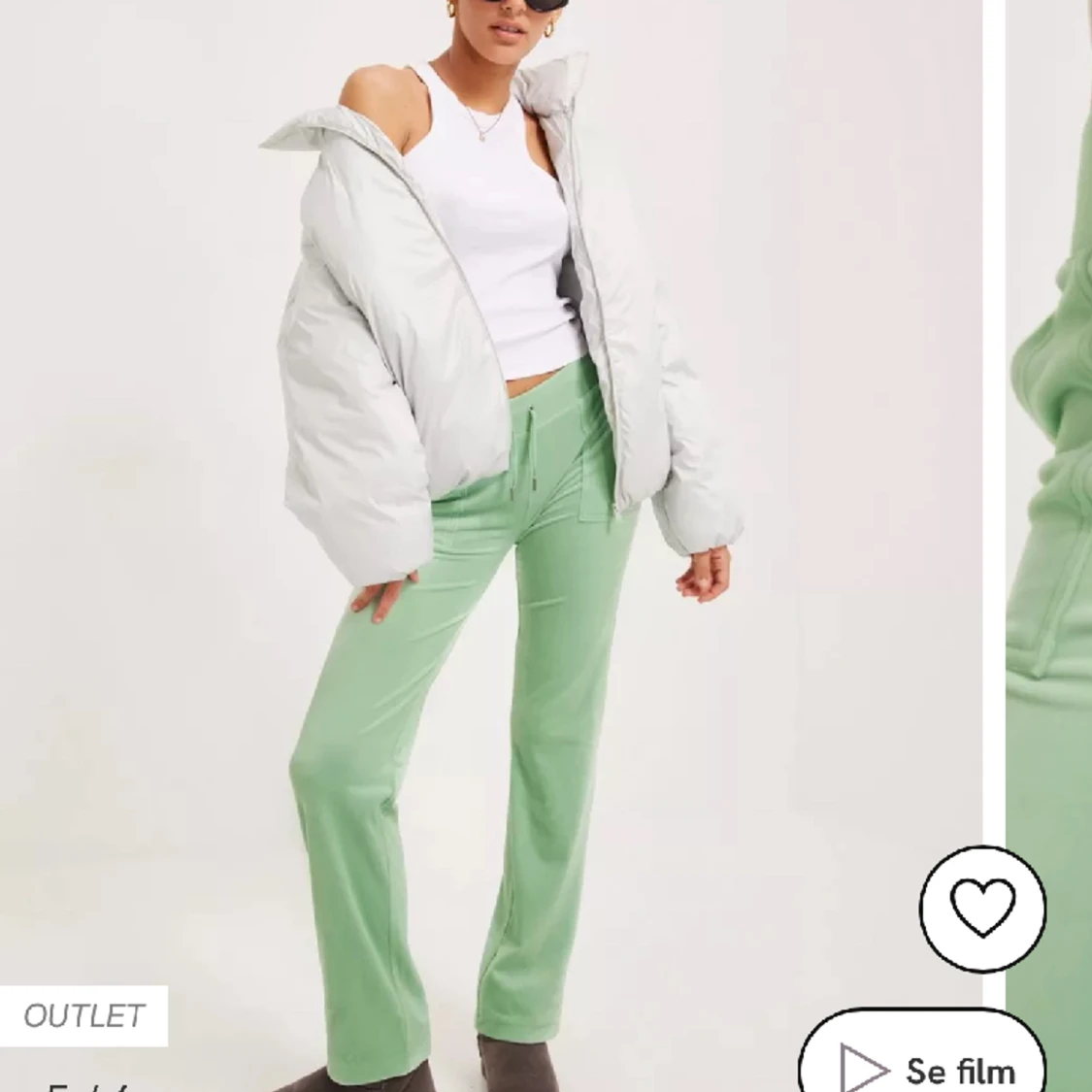This screenshot has width=1092, height=1092.
Task: View the next close-up product image
Action: (x=1050, y=485)
